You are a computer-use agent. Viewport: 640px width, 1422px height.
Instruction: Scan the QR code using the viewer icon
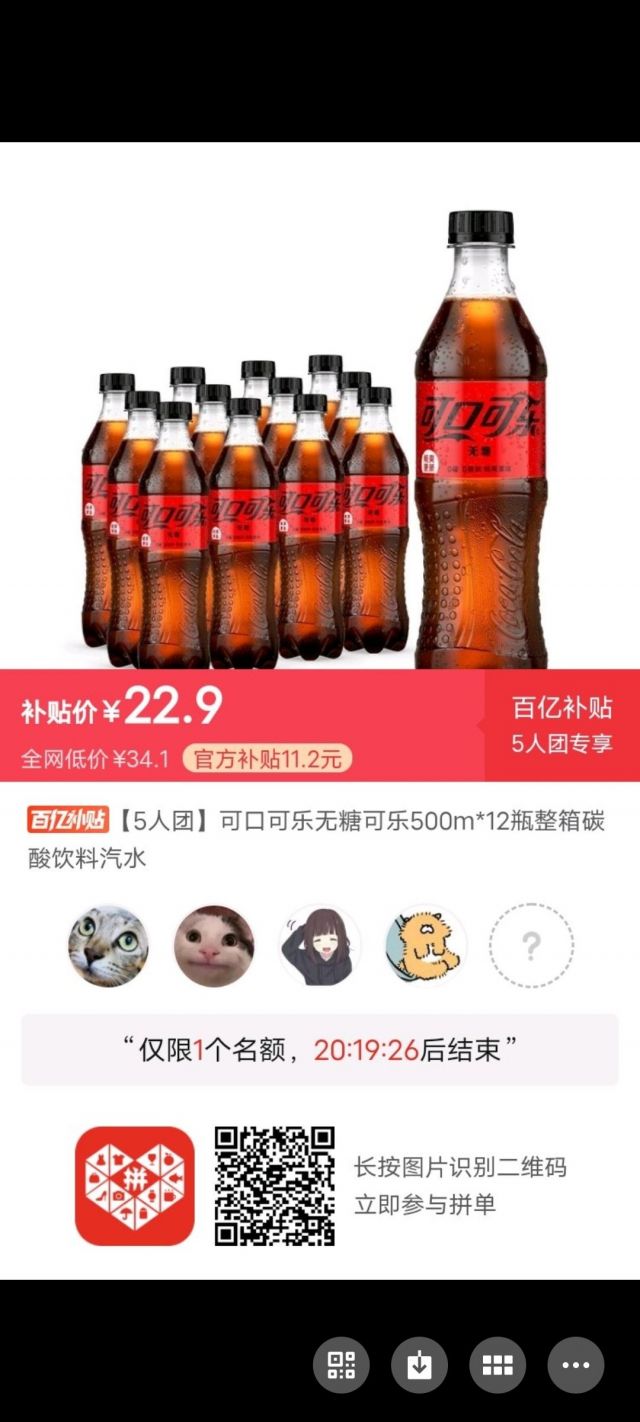pos(341,1365)
